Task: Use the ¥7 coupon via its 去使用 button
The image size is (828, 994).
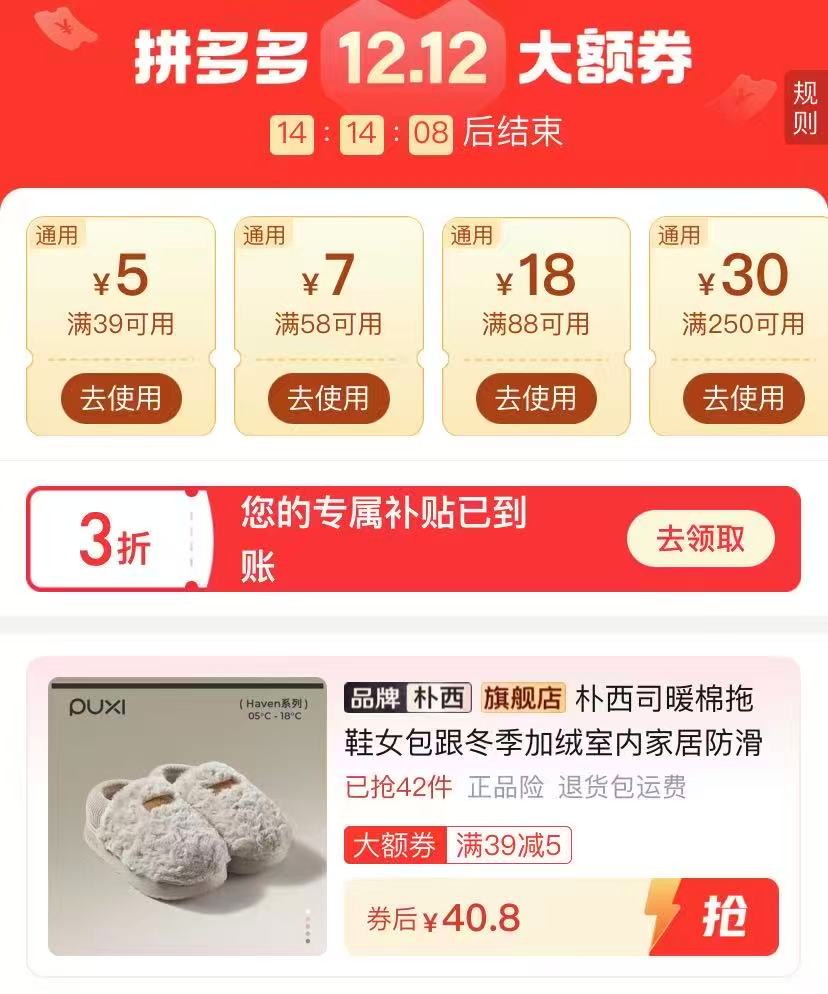Action: pyautogui.click(x=327, y=399)
